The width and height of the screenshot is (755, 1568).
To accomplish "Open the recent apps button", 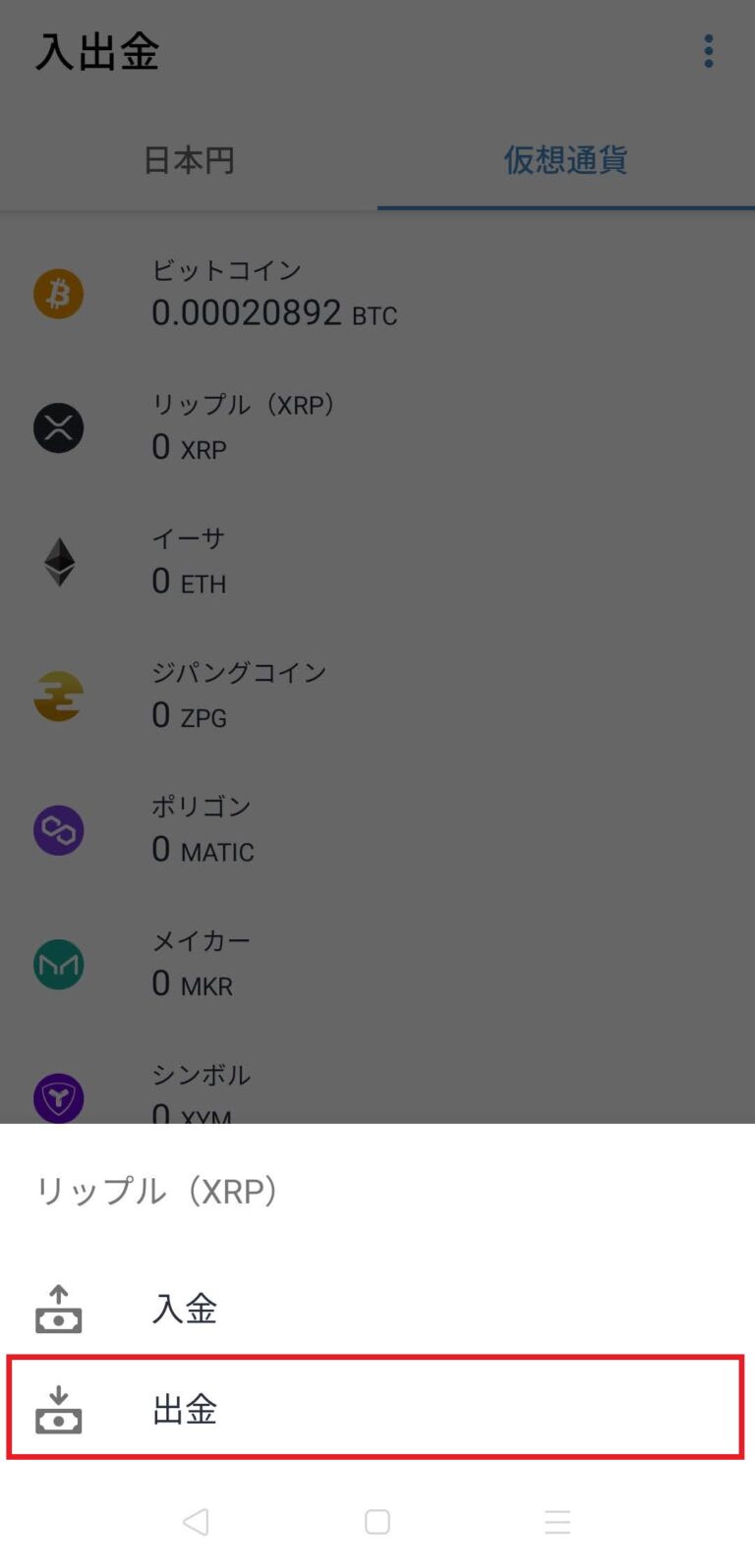I will coord(557,1522).
